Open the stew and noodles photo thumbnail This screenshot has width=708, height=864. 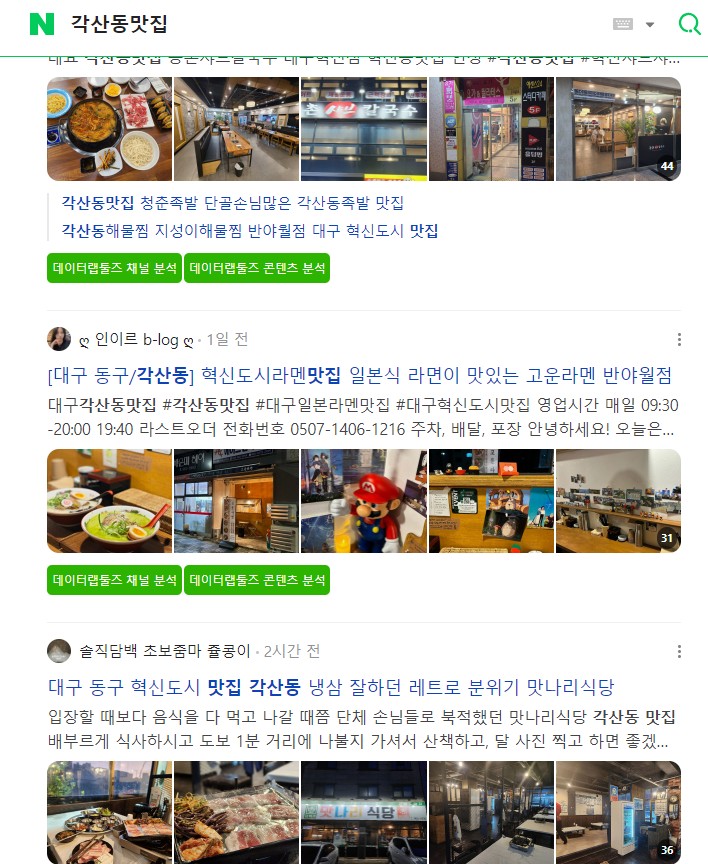coord(109,129)
